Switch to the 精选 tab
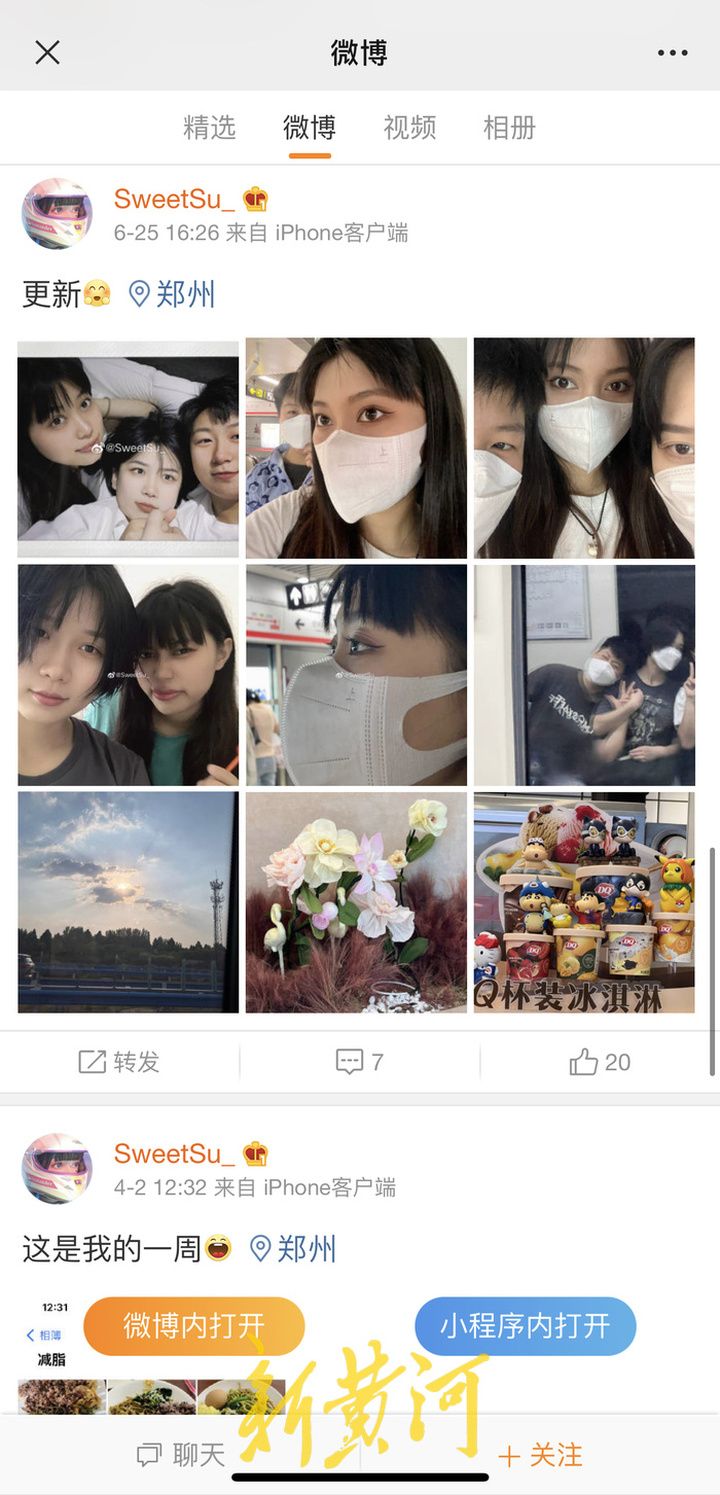This screenshot has height=1495, width=720. tap(210, 127)
